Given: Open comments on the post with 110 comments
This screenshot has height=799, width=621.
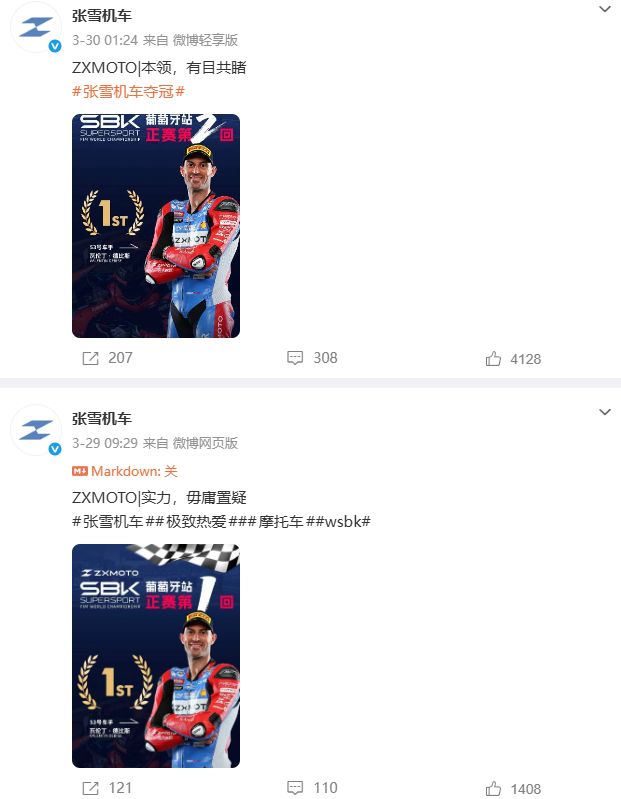Looking at the screenshot, I should (x=312, y=788).
